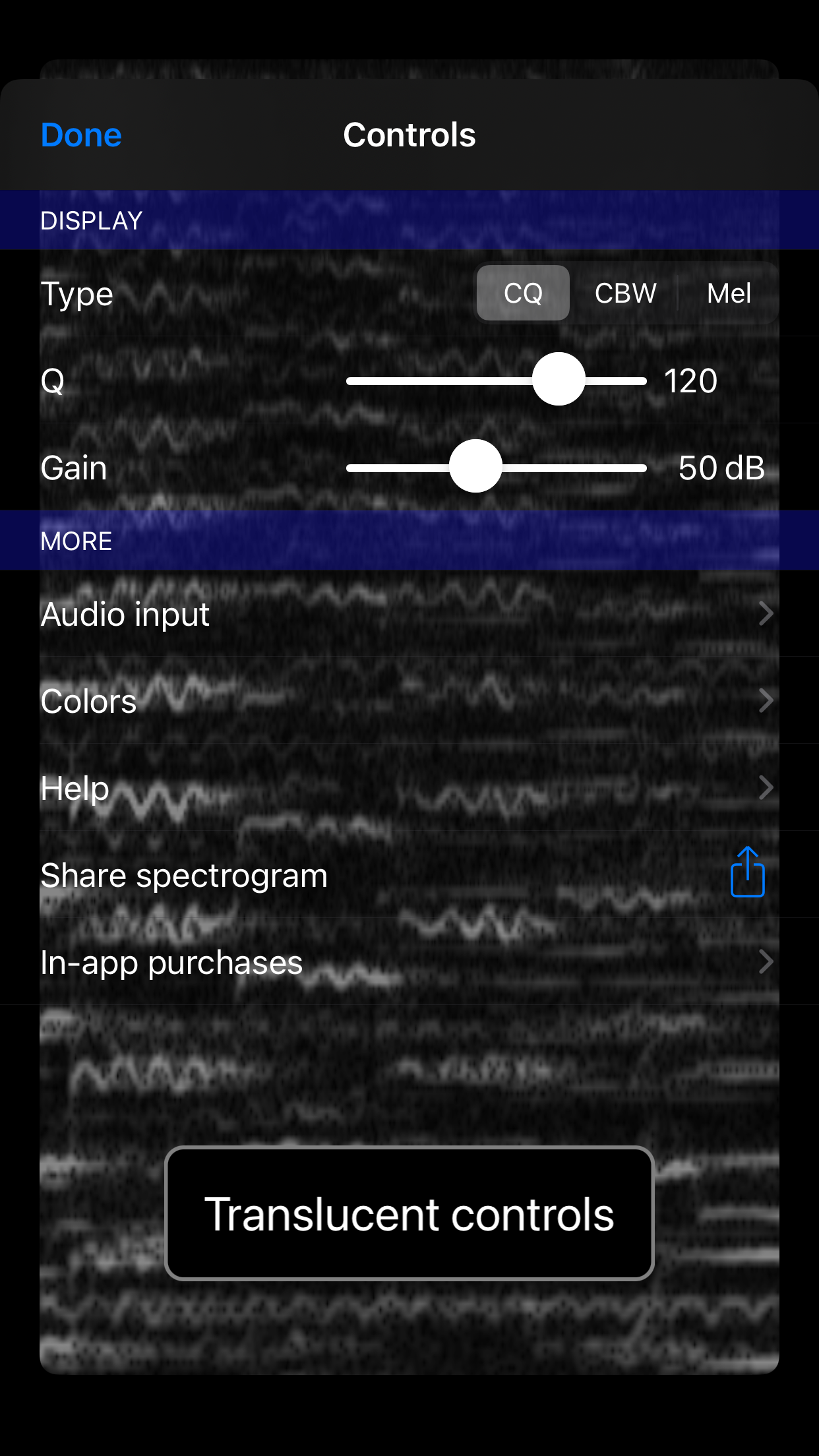Open In-app purchases
Viewport: 819px width, 1456px height.
pos(409,961)
